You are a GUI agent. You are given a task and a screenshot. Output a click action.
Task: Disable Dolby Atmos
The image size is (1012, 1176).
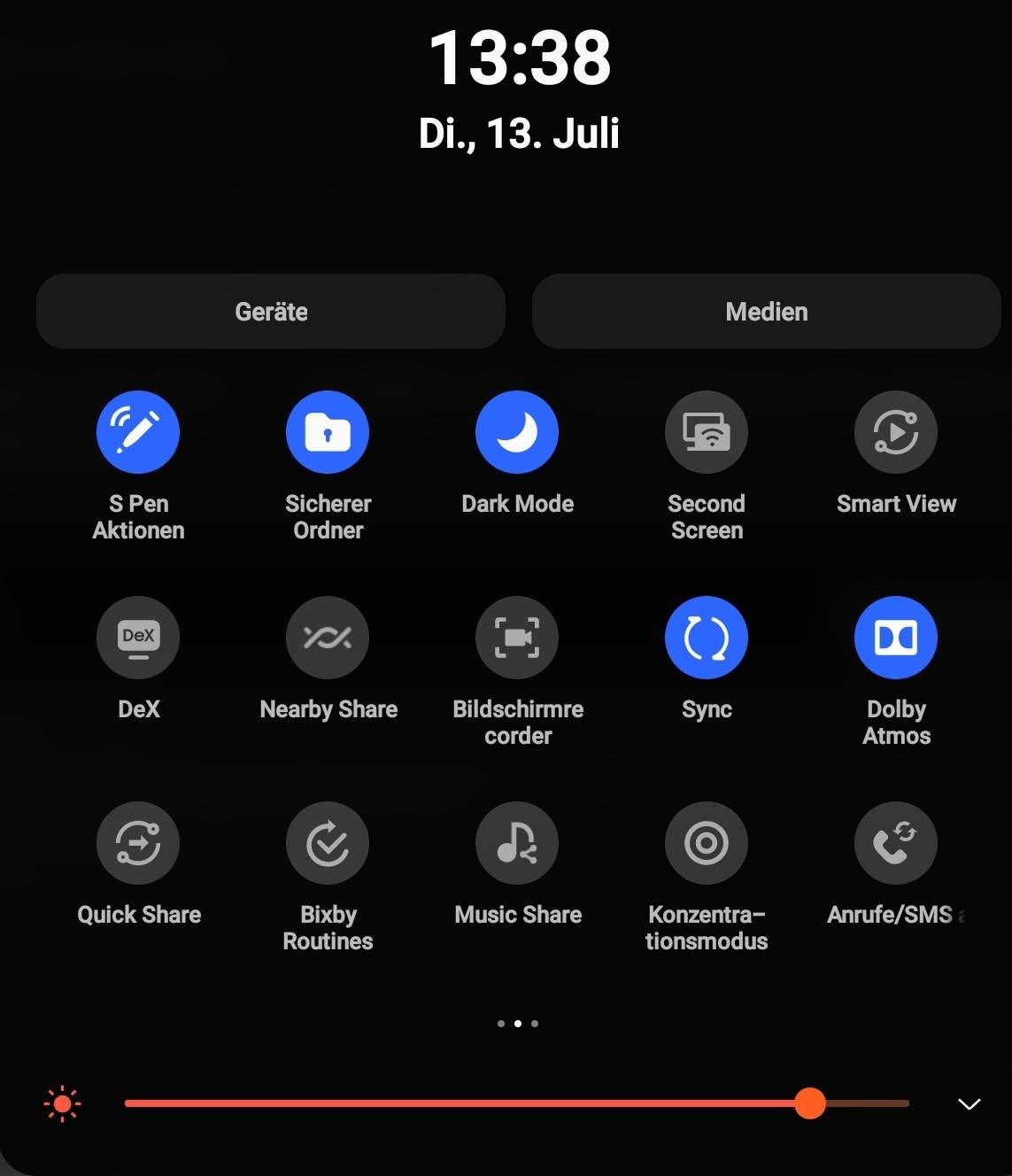tap(896, 638)
